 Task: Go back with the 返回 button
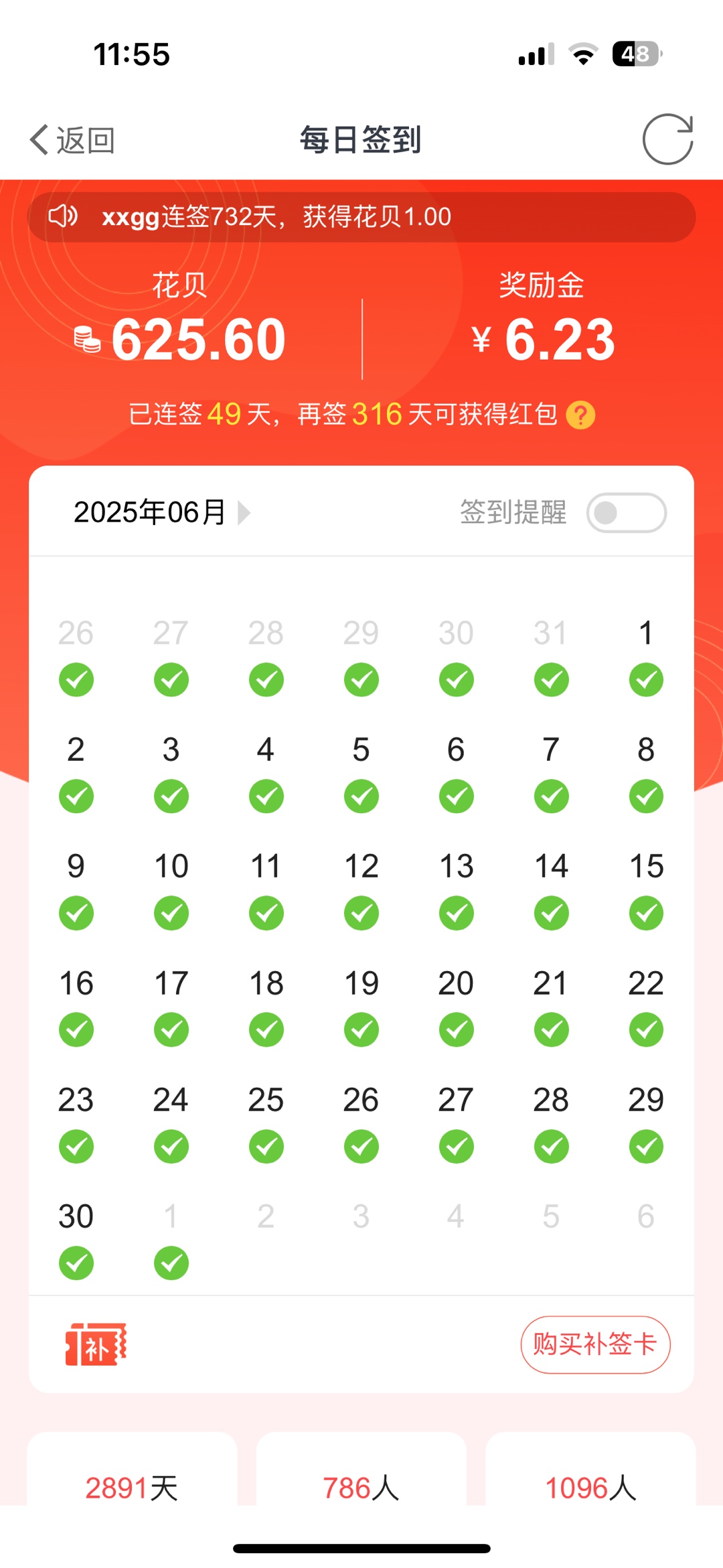(x=72, y=140)
